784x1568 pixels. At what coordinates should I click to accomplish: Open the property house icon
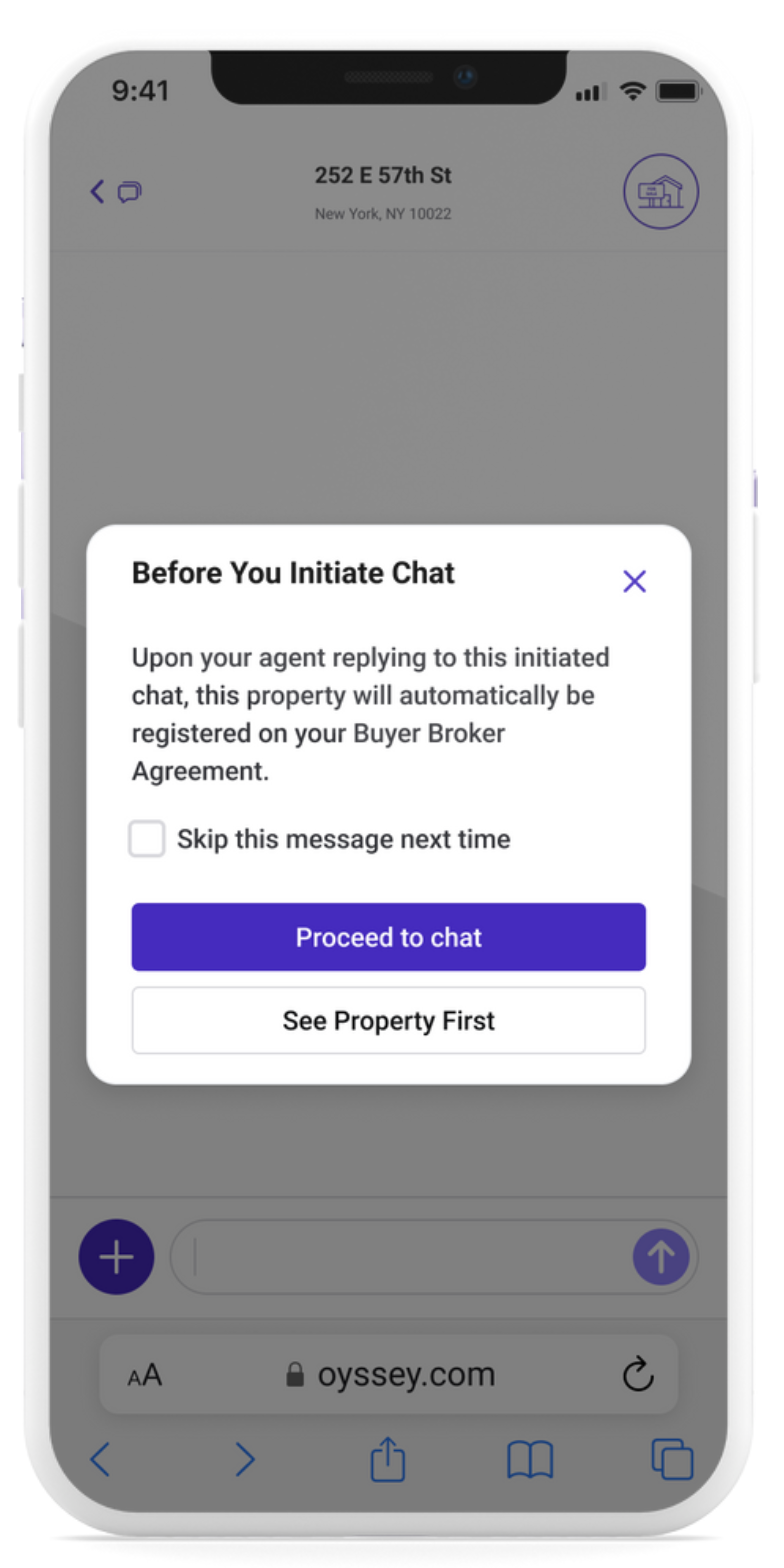click(x=661, y=191)
